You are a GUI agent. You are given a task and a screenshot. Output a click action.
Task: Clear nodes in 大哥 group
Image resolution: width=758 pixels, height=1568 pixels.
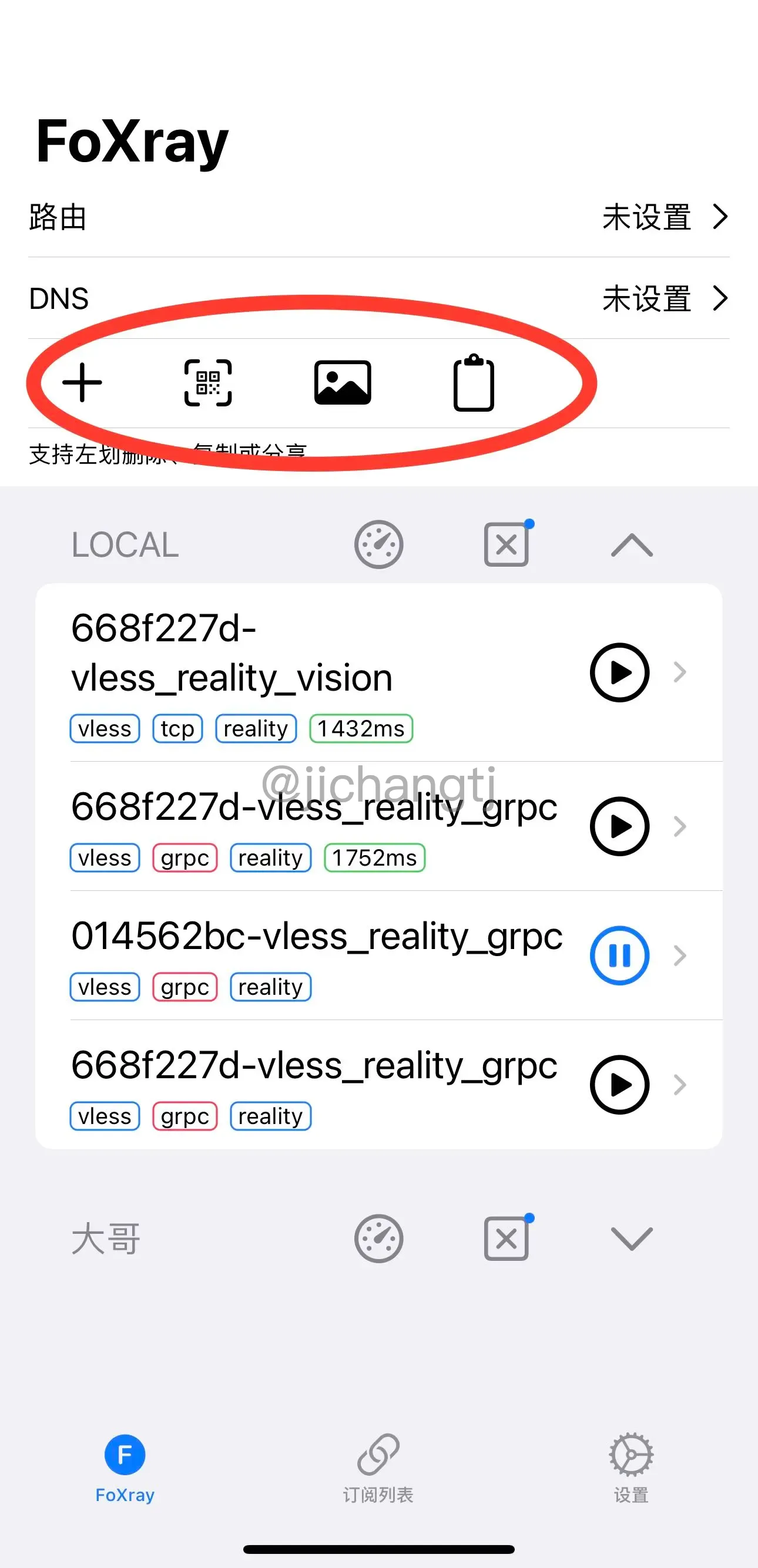[x=508, y=1237]
